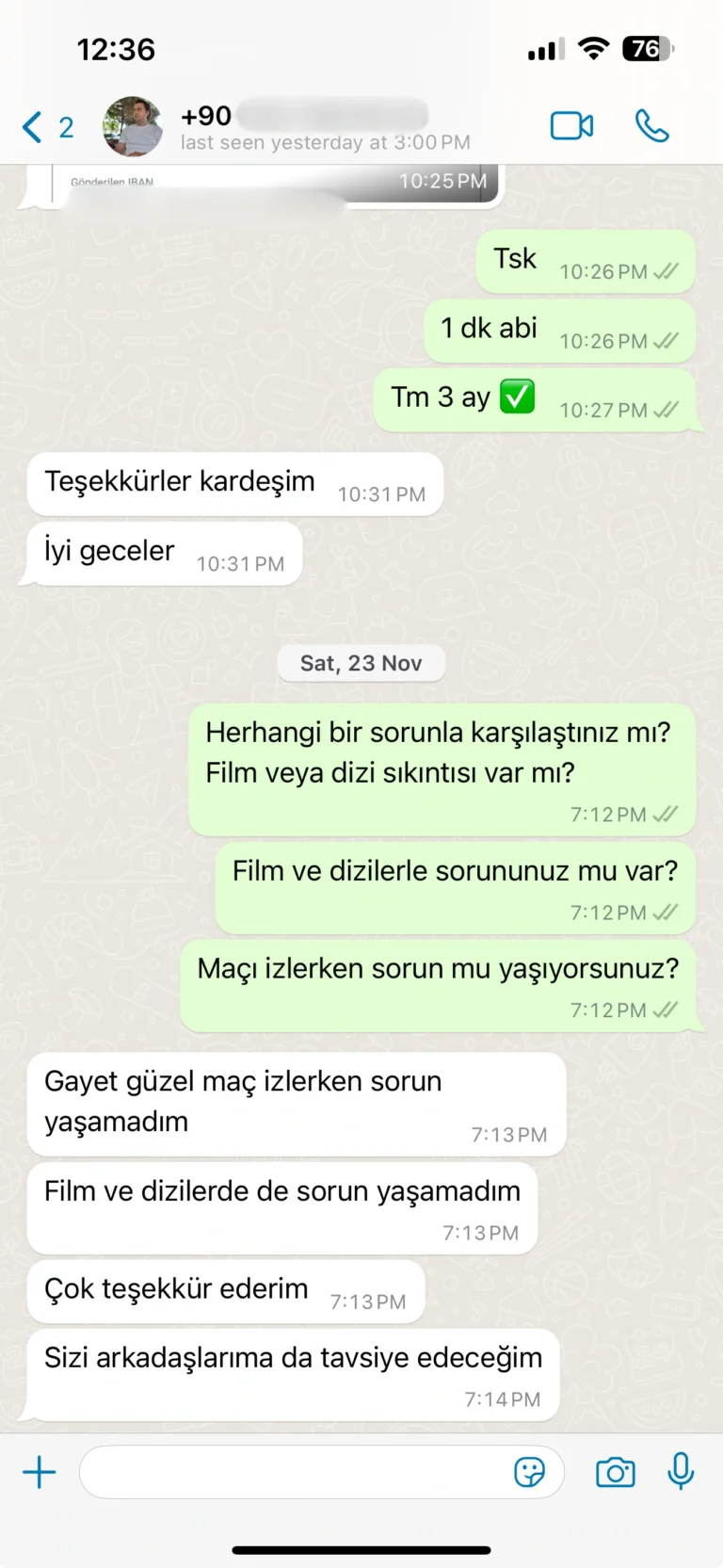Screen dimensions: 723x1568
Task: Start a video call
Action: click(571, 125)
